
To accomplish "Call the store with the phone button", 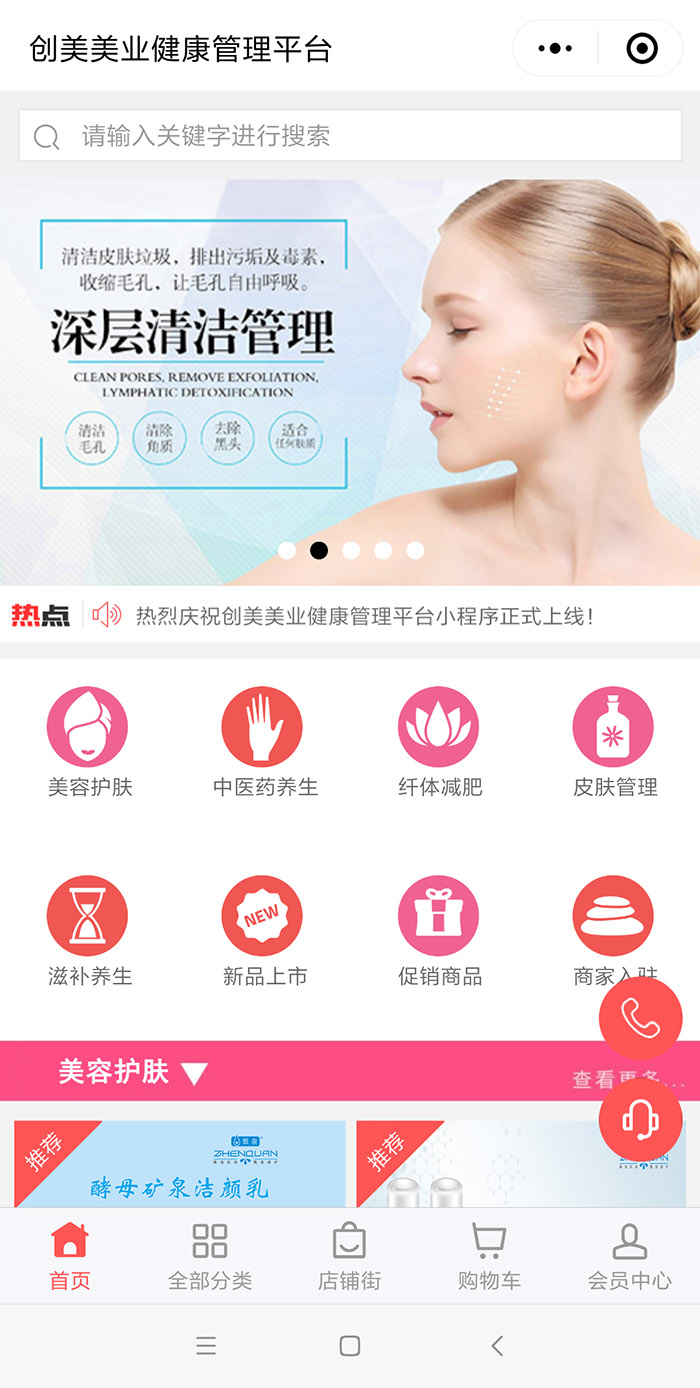I will [640, 1018].
